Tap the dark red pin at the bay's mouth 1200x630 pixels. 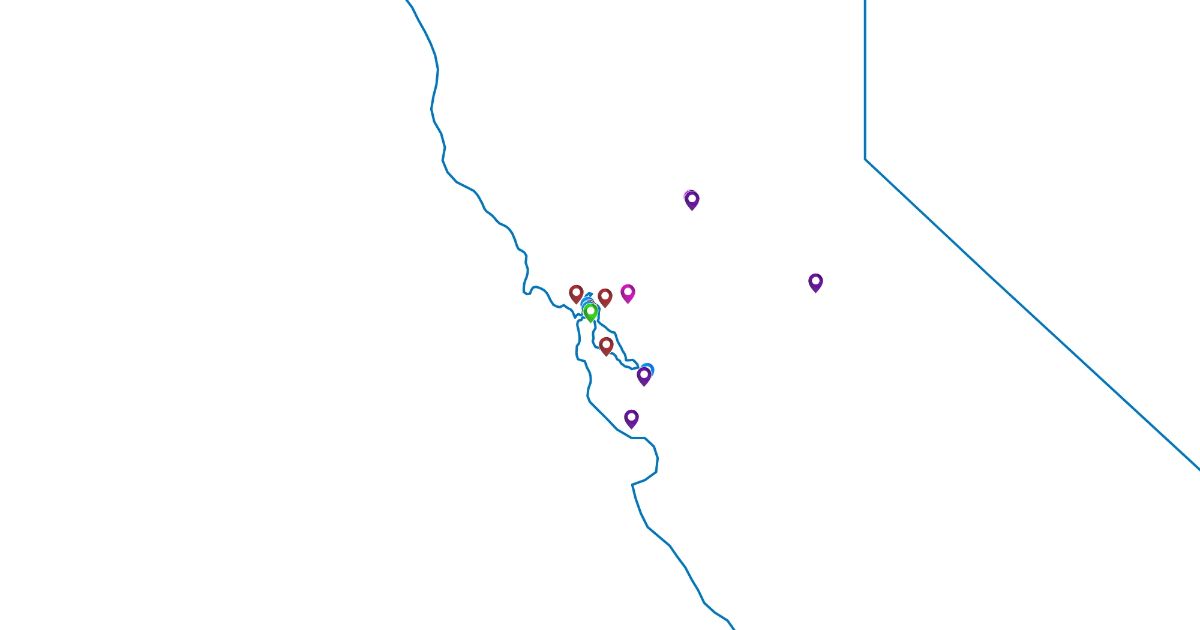[576, 293]
